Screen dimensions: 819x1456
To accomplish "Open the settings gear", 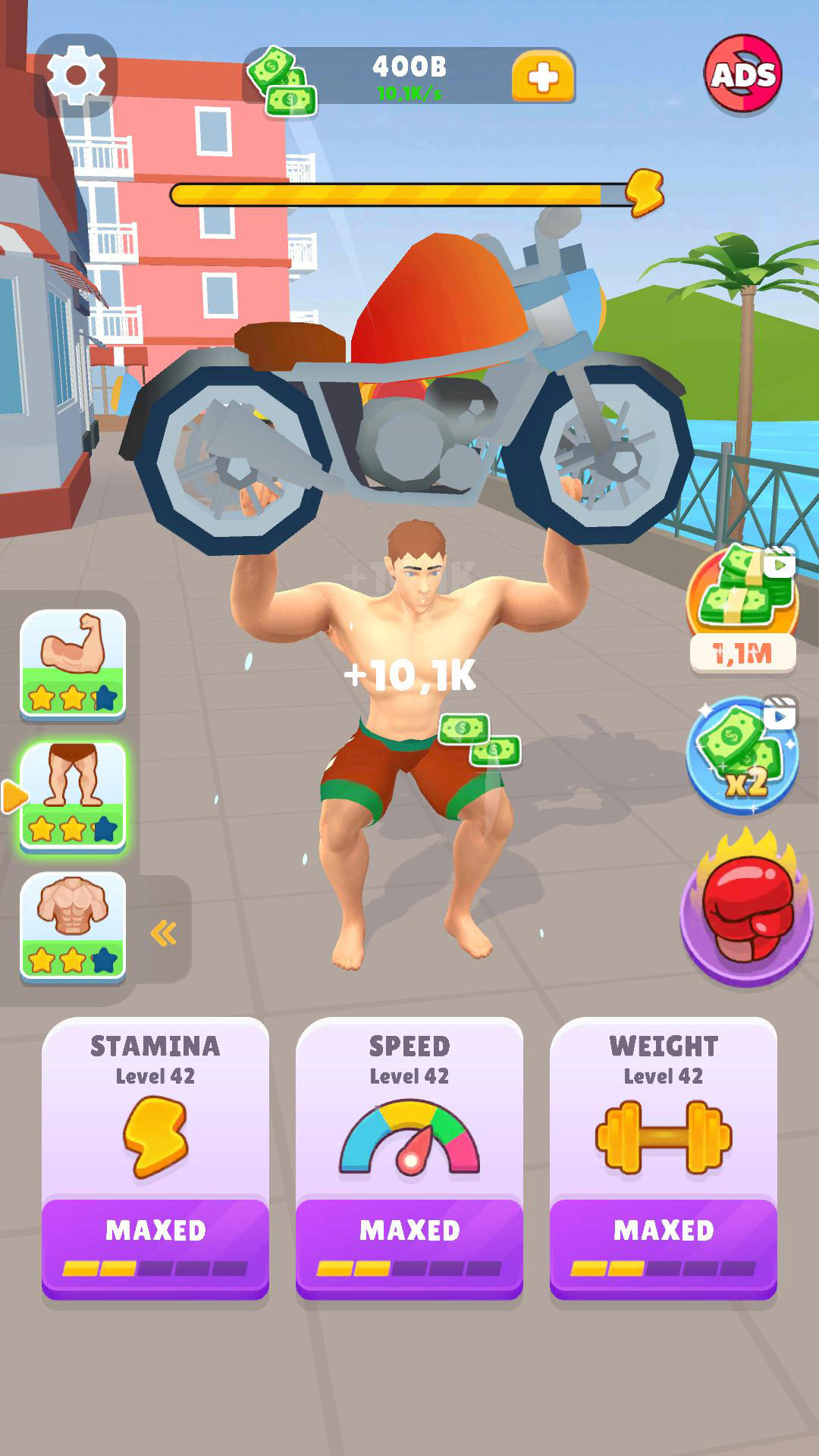I will pyautogui.click(x=77, y=74).
